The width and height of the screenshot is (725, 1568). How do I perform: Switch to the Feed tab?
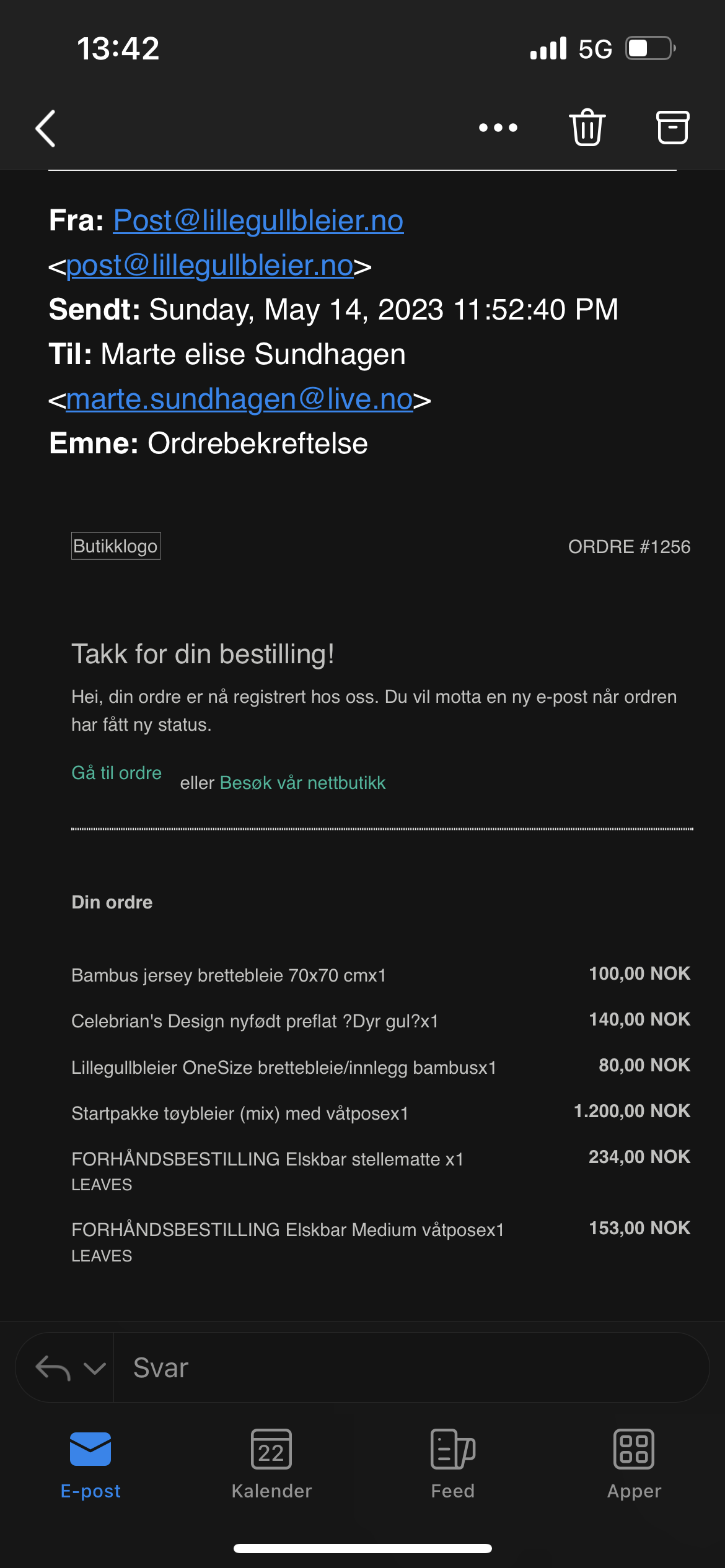point(453,1465)
